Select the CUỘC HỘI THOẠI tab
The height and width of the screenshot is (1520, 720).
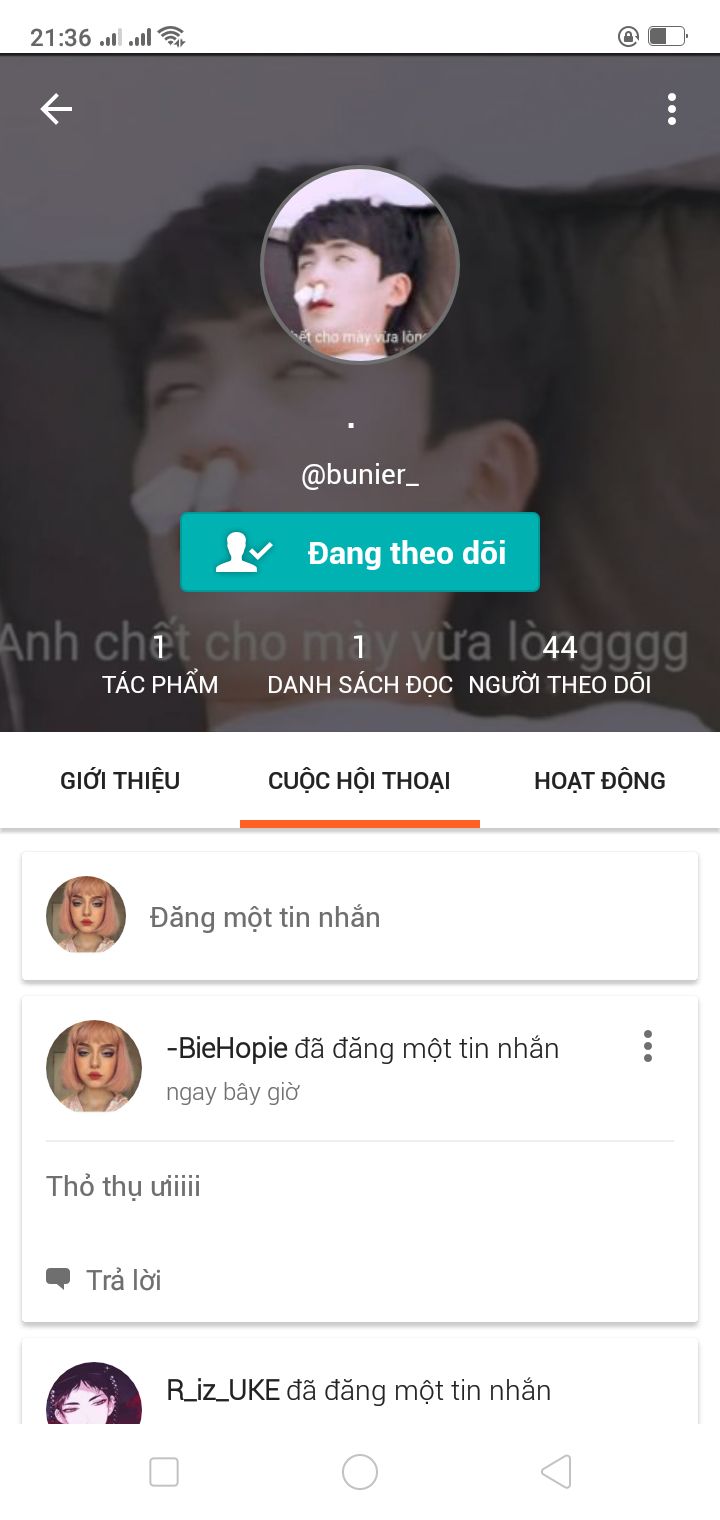359,781
